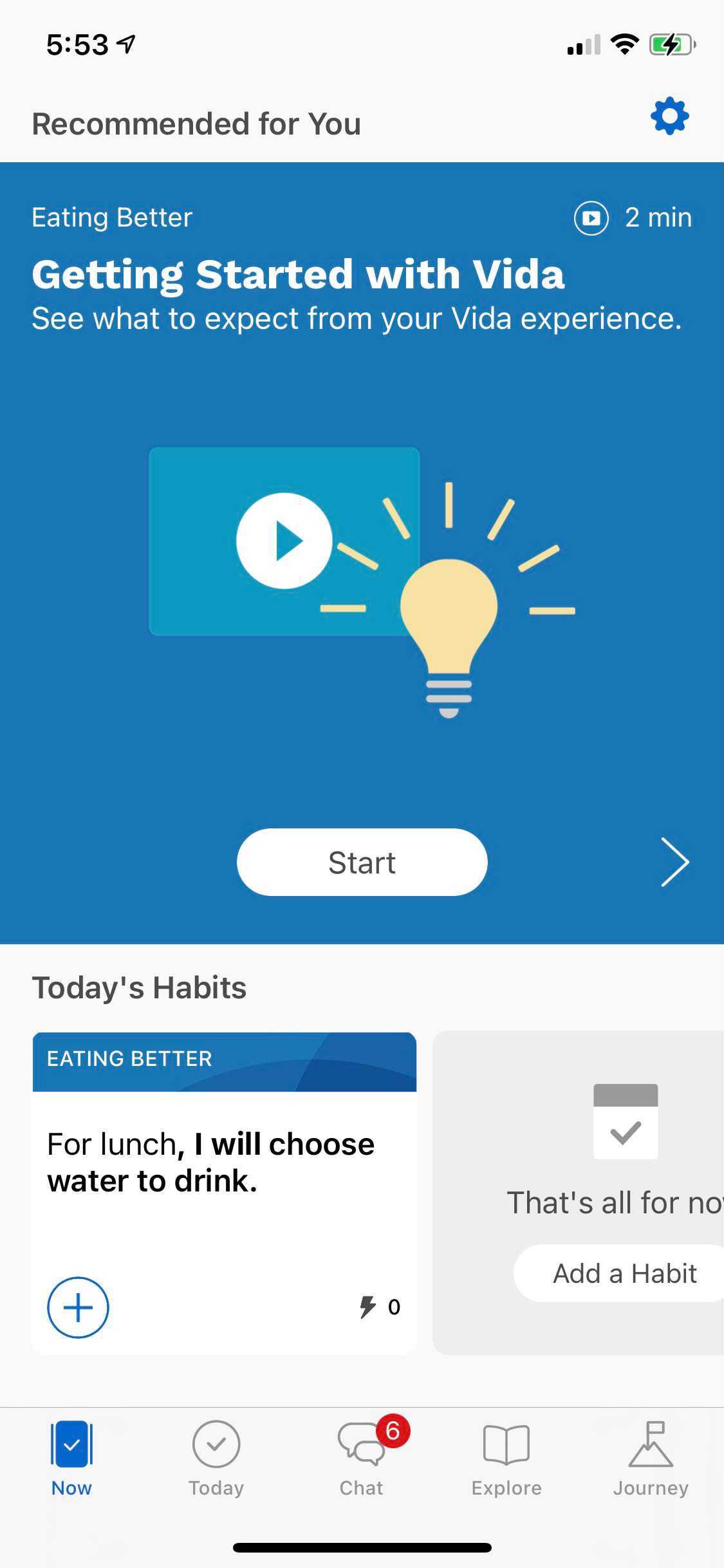Play the Getting Started with Vida video
This screenshot has height=1568, width=724.
[x=284, y=541]
